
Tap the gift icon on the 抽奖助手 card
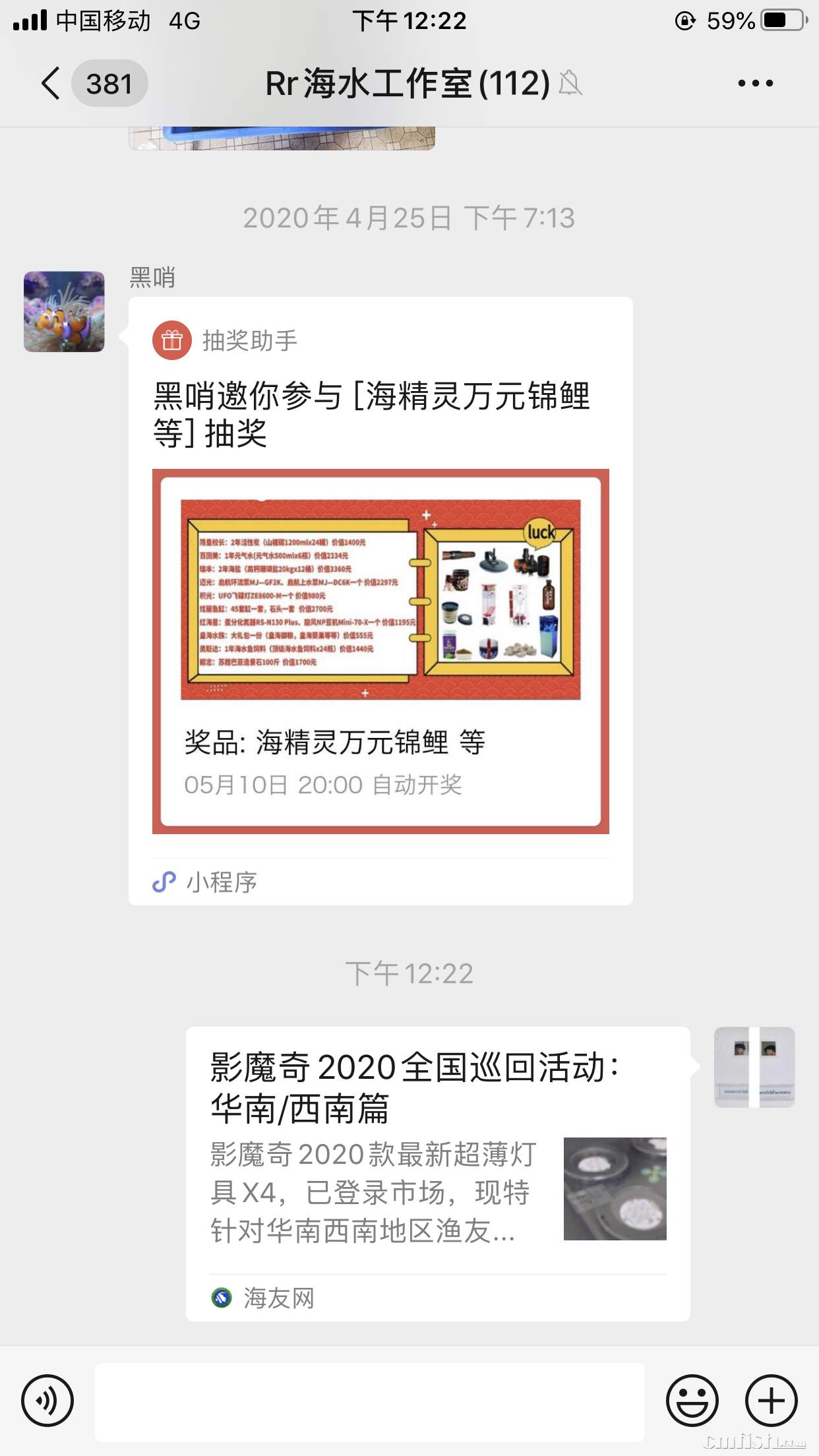tap(171, 340)
